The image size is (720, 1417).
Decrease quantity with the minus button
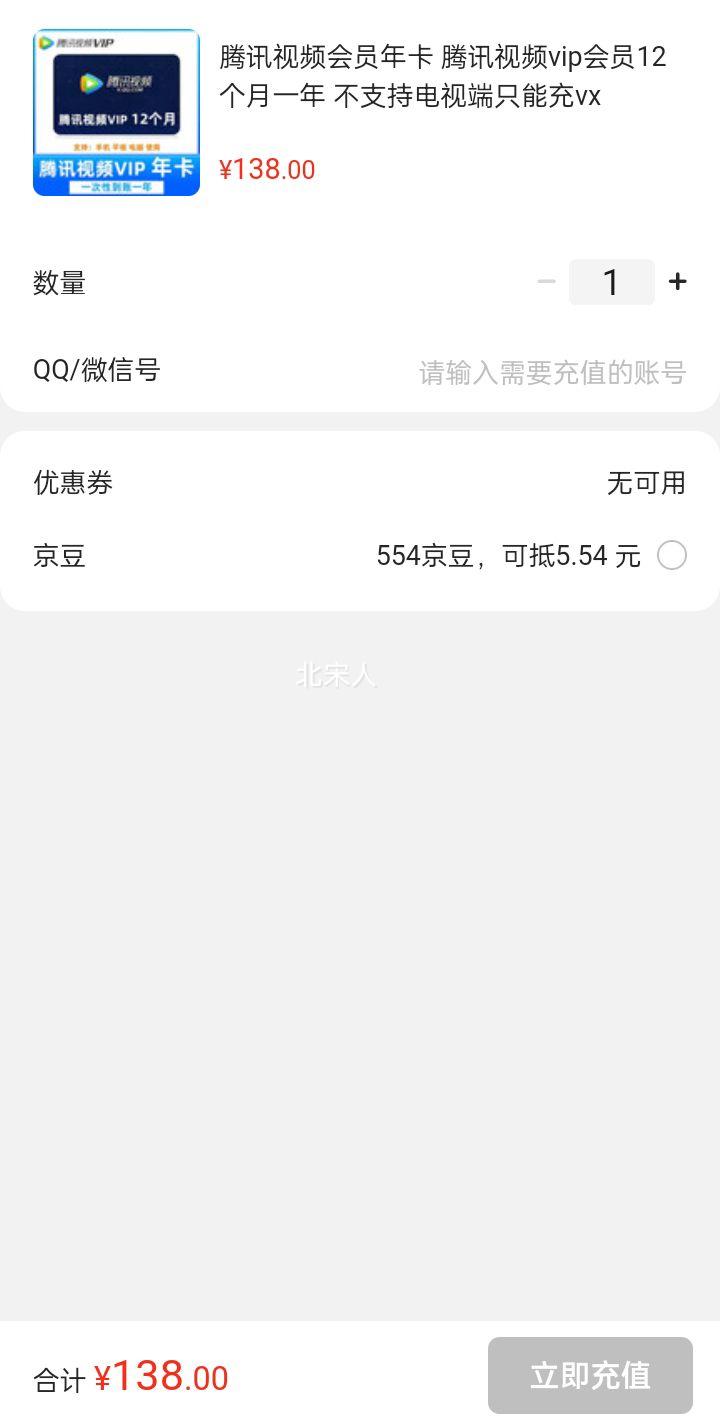546,282
